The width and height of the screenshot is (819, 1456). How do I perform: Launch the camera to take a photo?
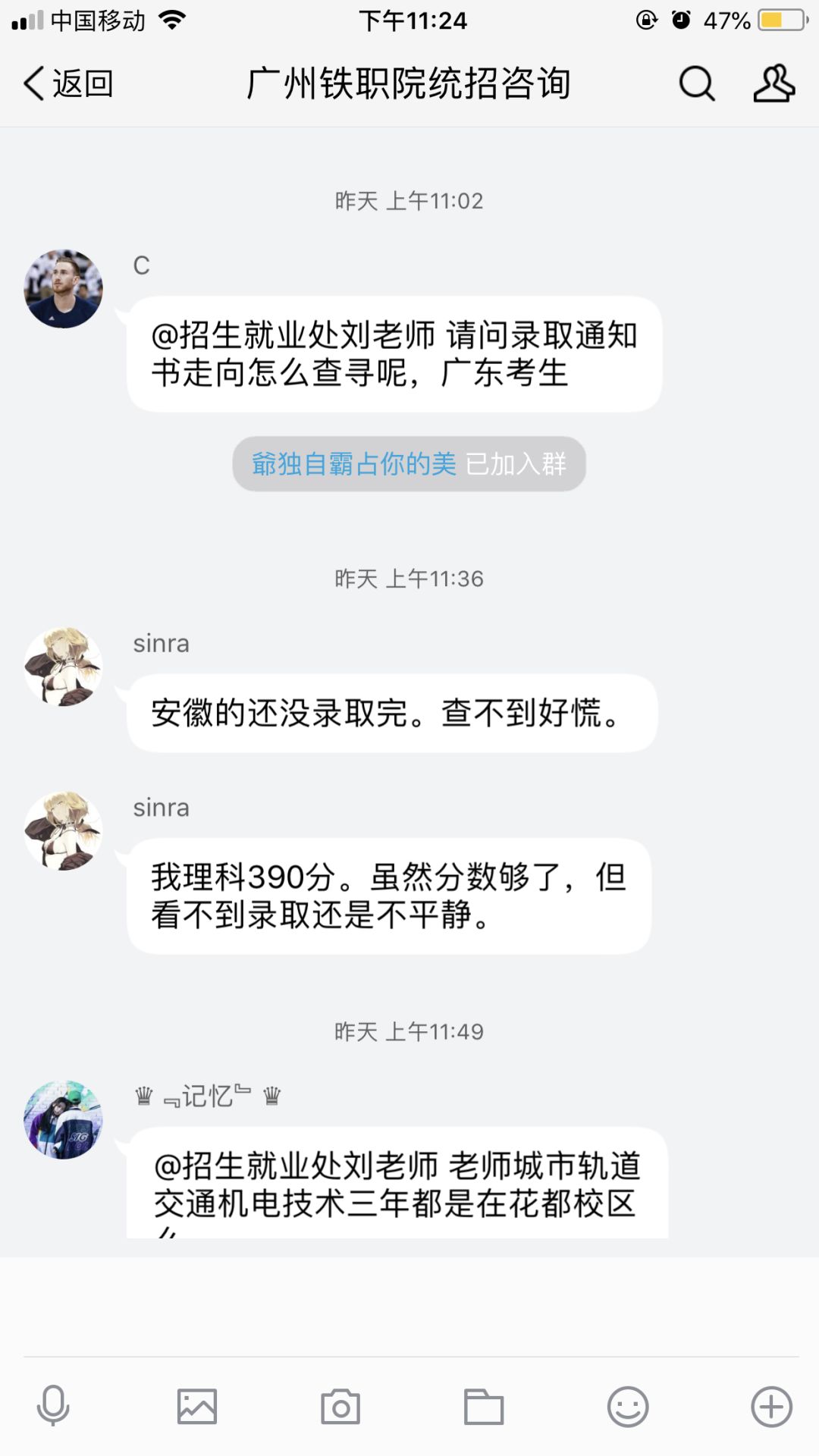point(340,1407)
